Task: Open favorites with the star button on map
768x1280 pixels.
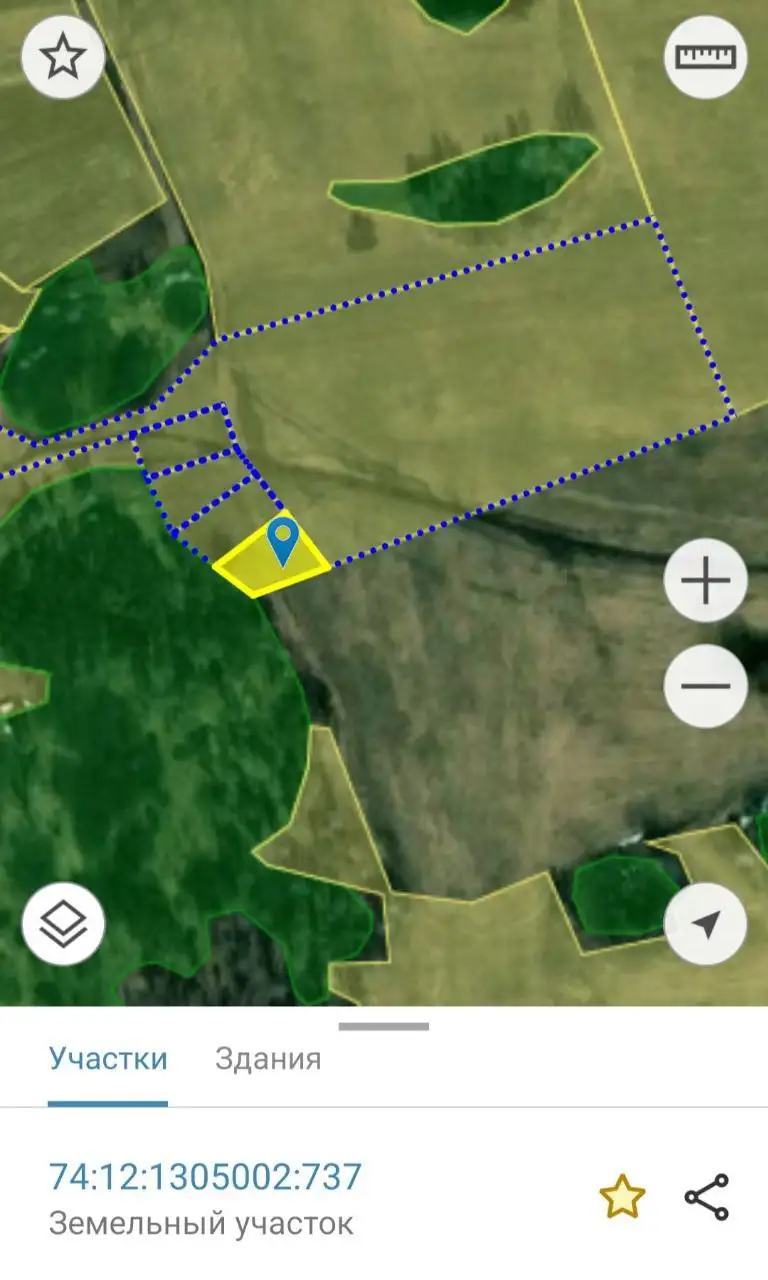Action: point(63,57)
